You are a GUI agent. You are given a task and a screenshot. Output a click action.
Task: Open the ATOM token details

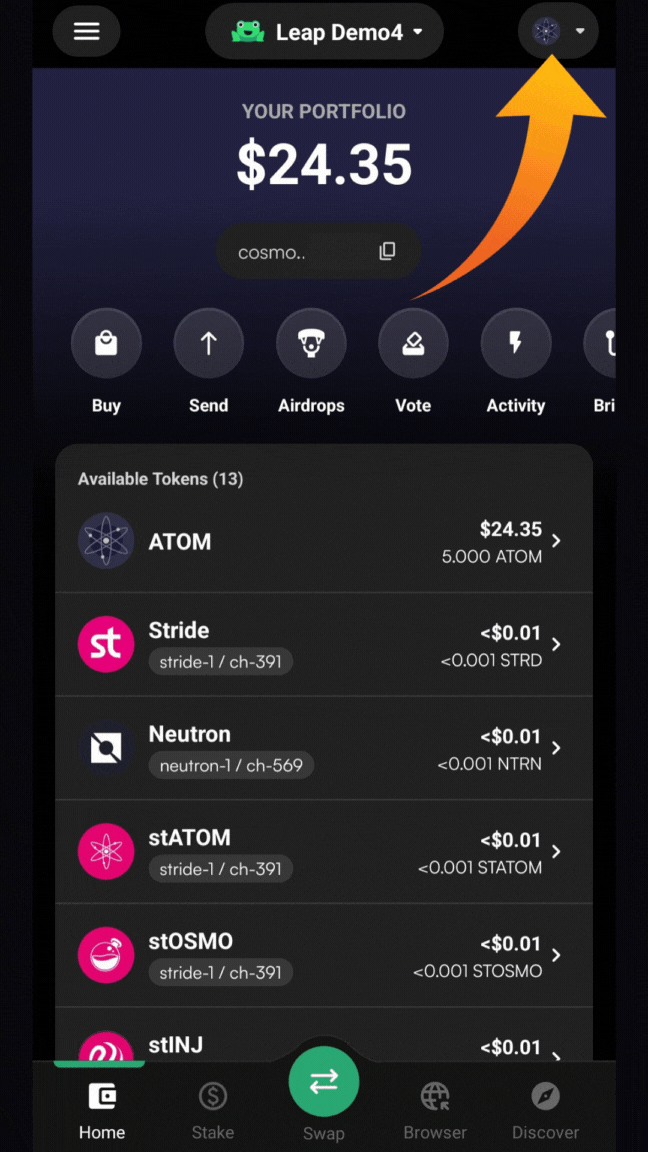(324, 541)
